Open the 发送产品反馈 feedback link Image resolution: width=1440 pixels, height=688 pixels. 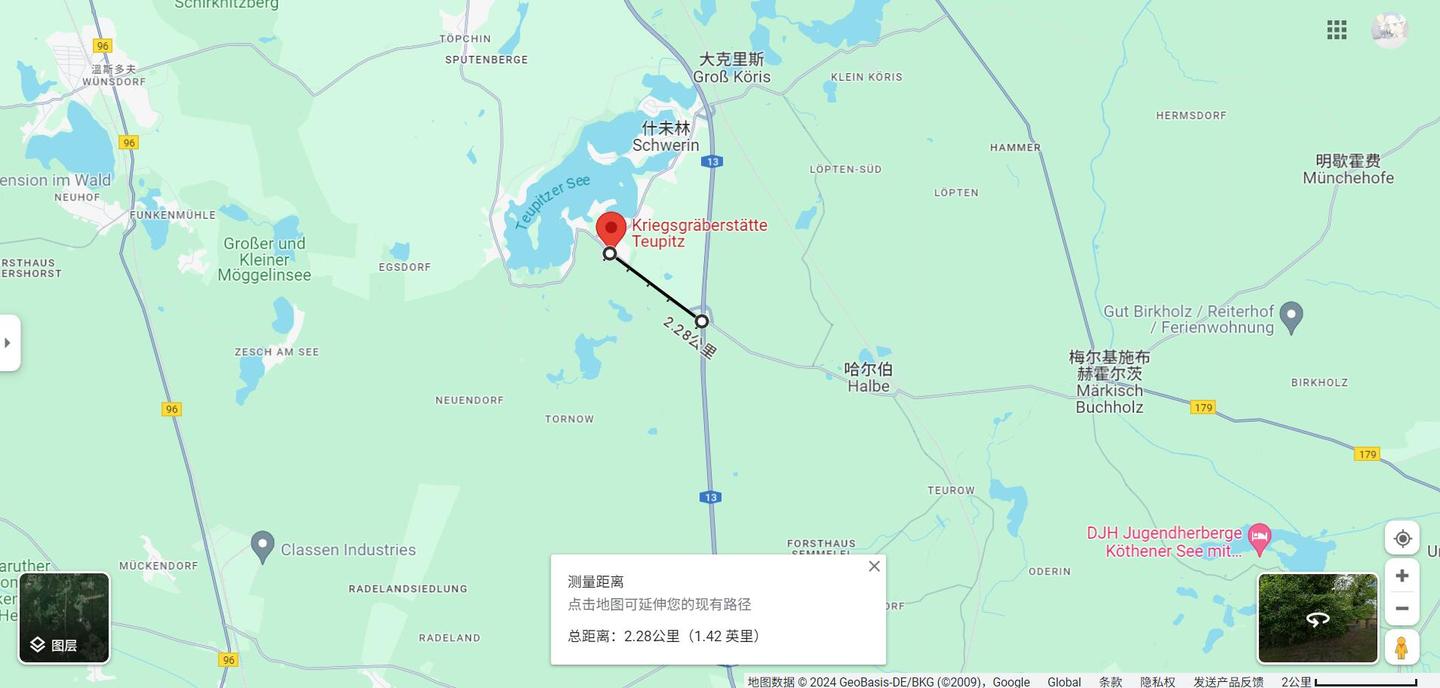[1227, 682]
